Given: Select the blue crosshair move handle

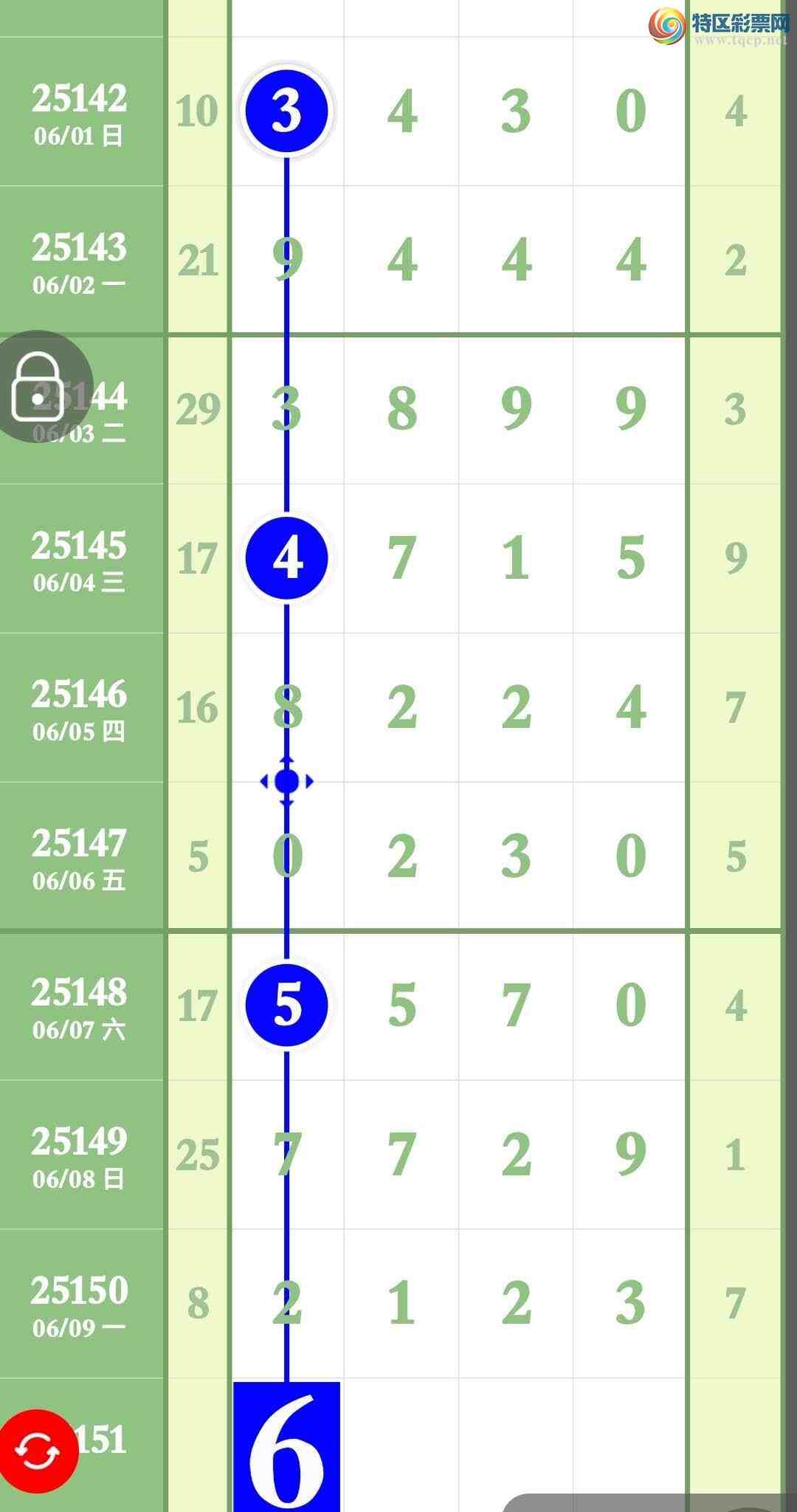Looking at the screenshot, I should tap(286, 781).
